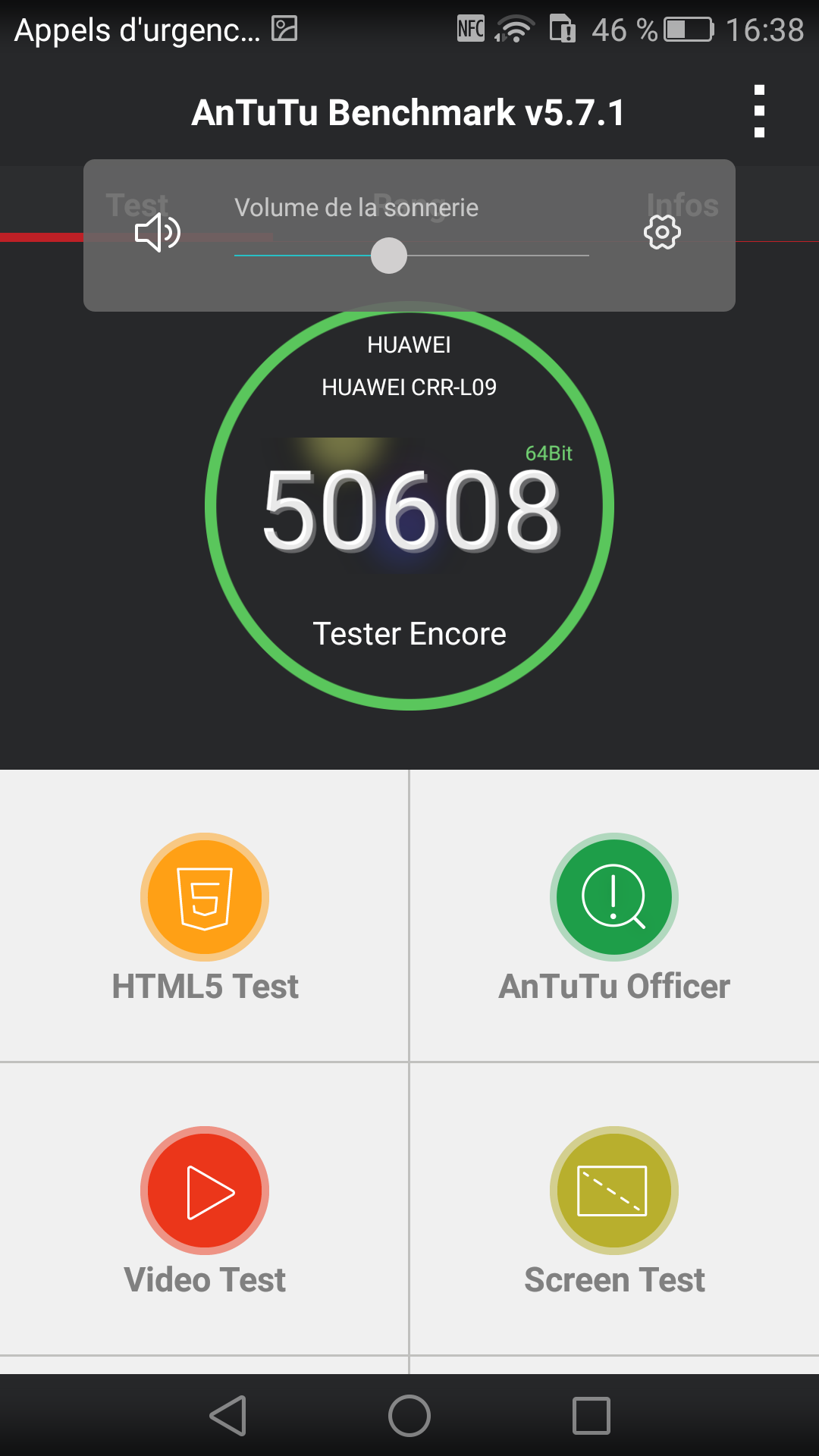Open volume settings via gear icon
This screenshot has width=819, height=1456.
[662, 232]
